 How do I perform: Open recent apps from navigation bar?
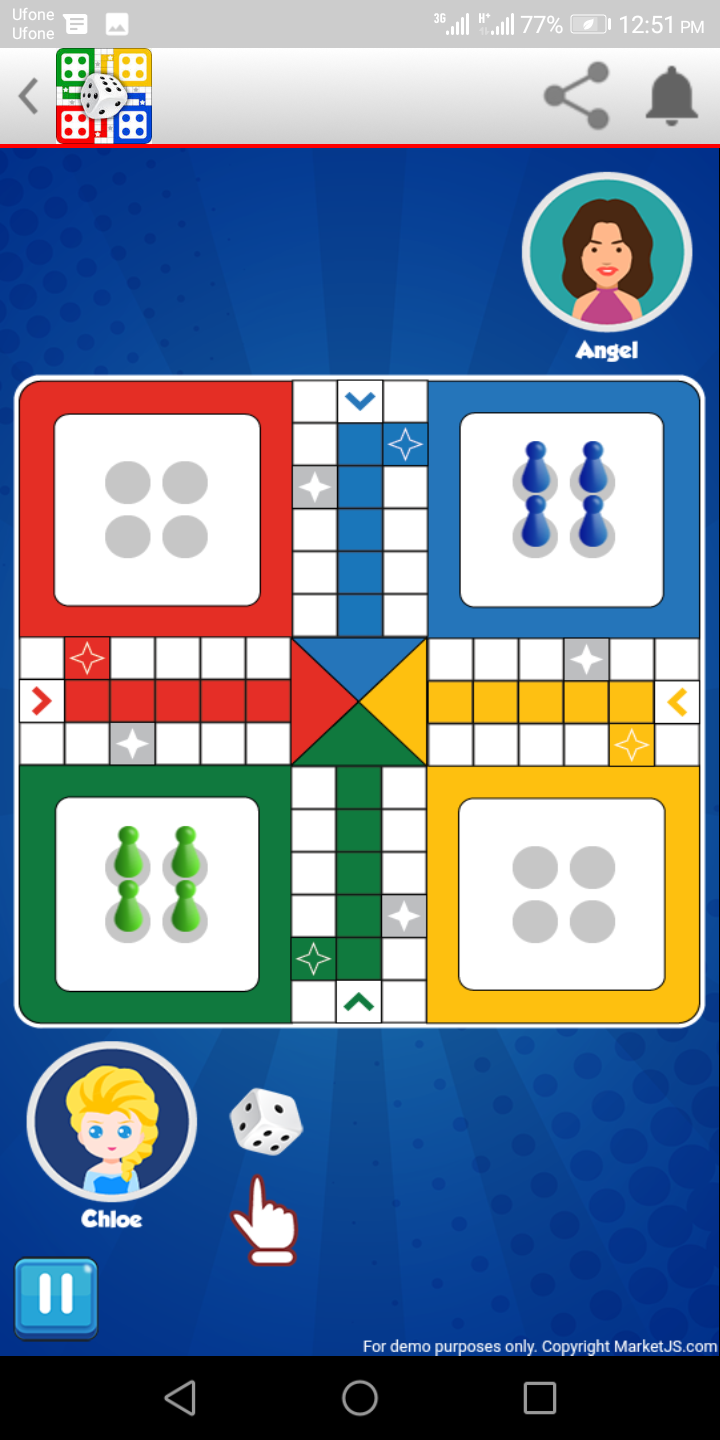pyautogui.click(x=539, y=1398)
